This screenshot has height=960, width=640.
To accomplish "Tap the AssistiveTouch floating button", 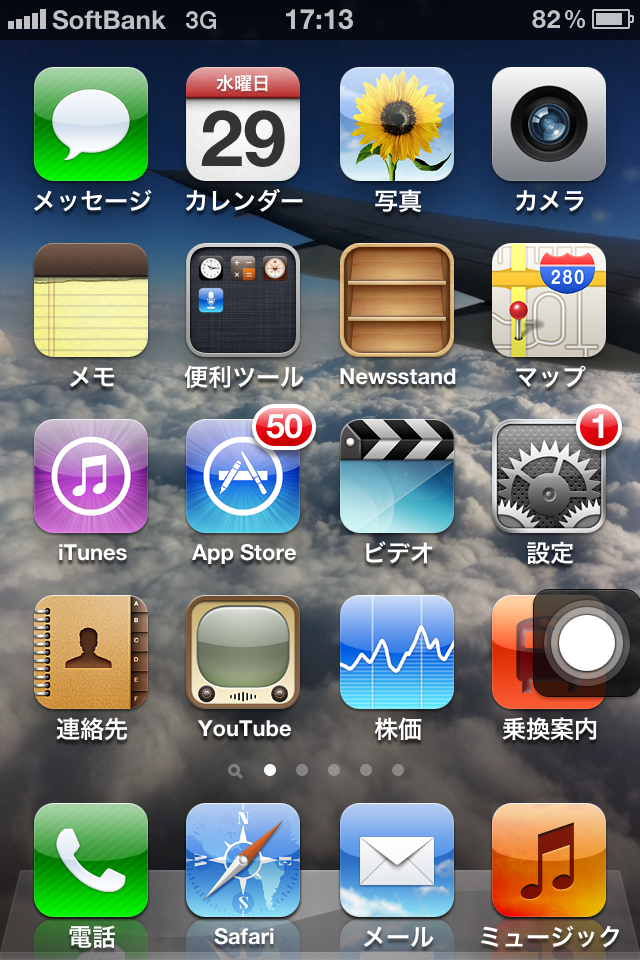I will pyautogui.click(x=587, y=643).
